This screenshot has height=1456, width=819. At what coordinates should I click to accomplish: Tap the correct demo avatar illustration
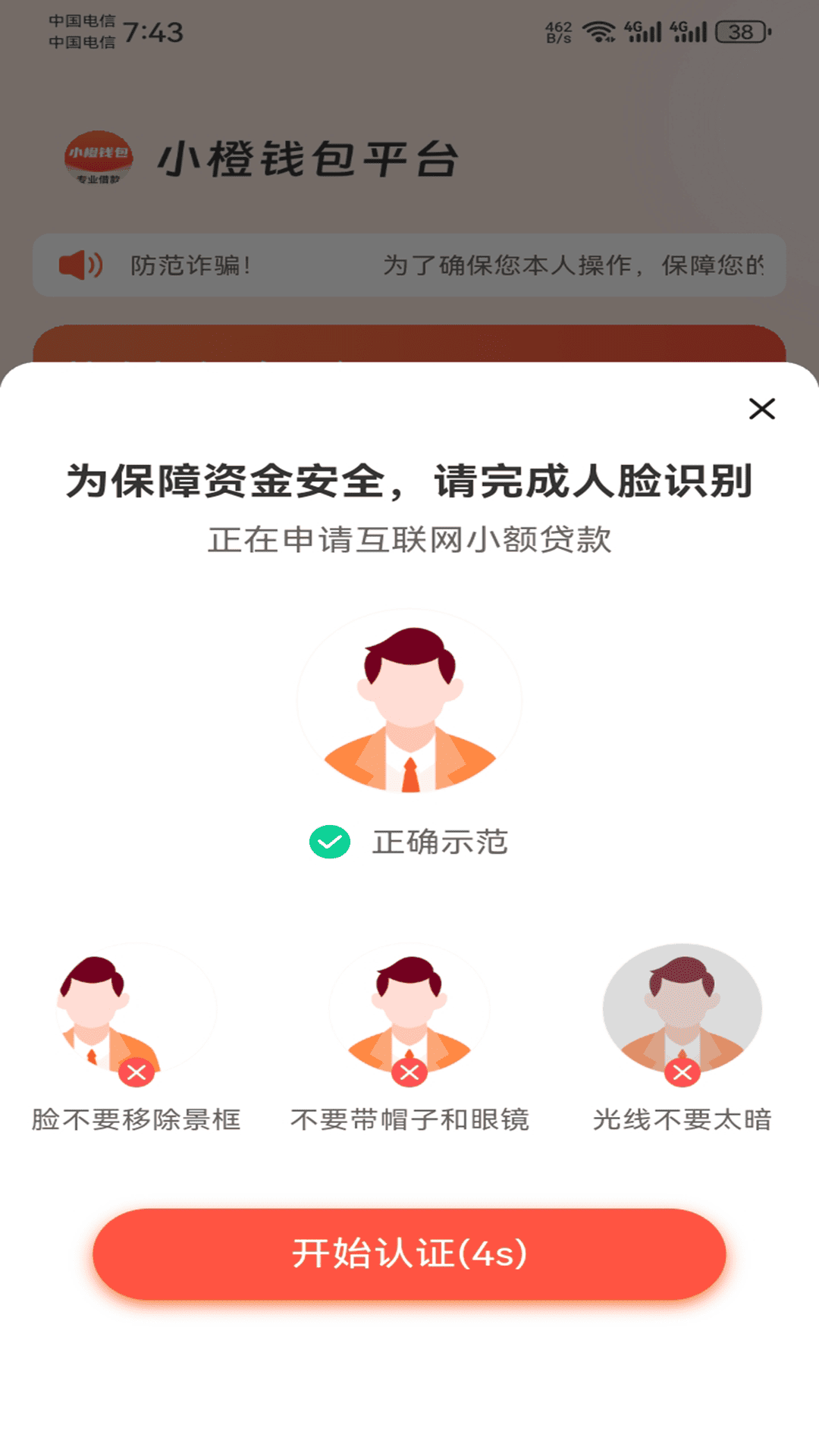point(409,701)
